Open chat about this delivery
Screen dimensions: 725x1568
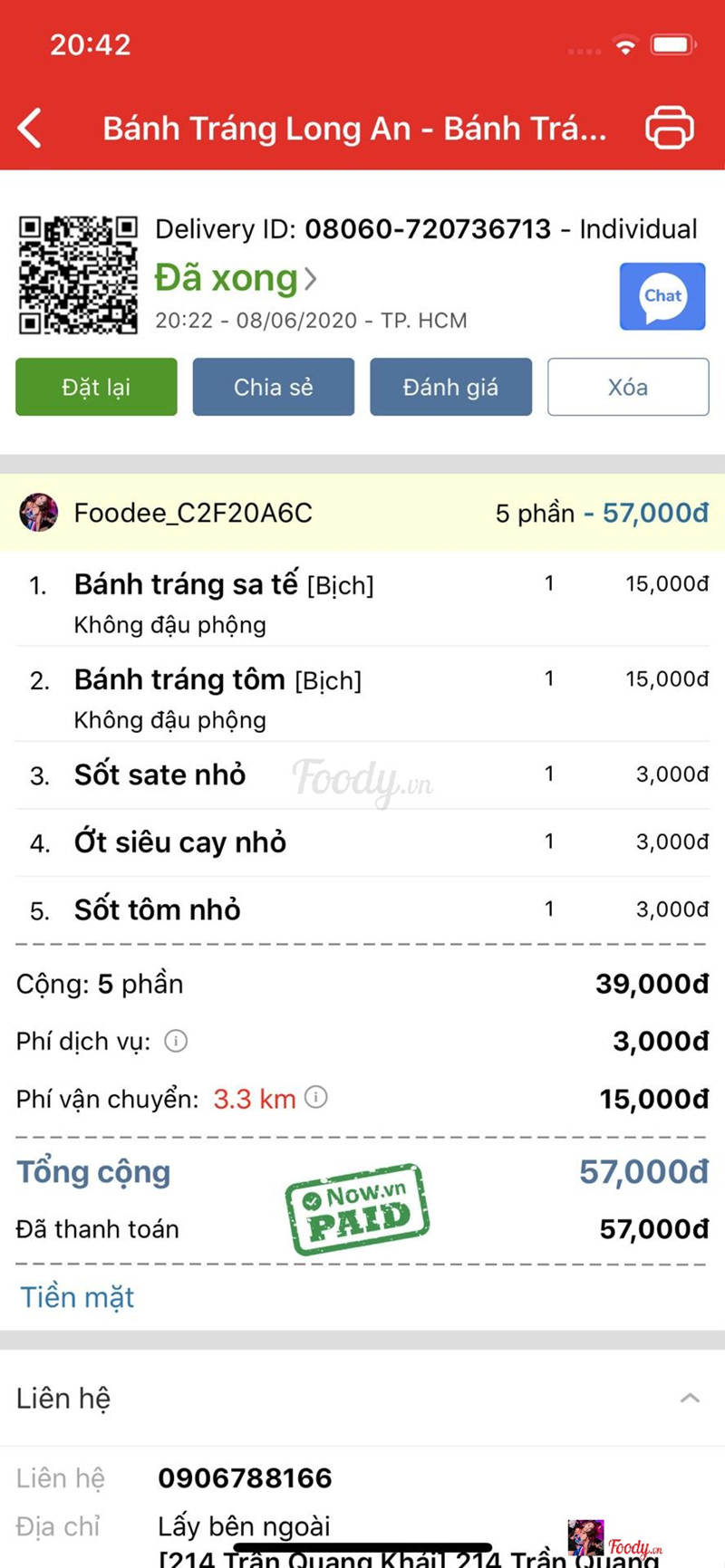click(x=662, y=296)
